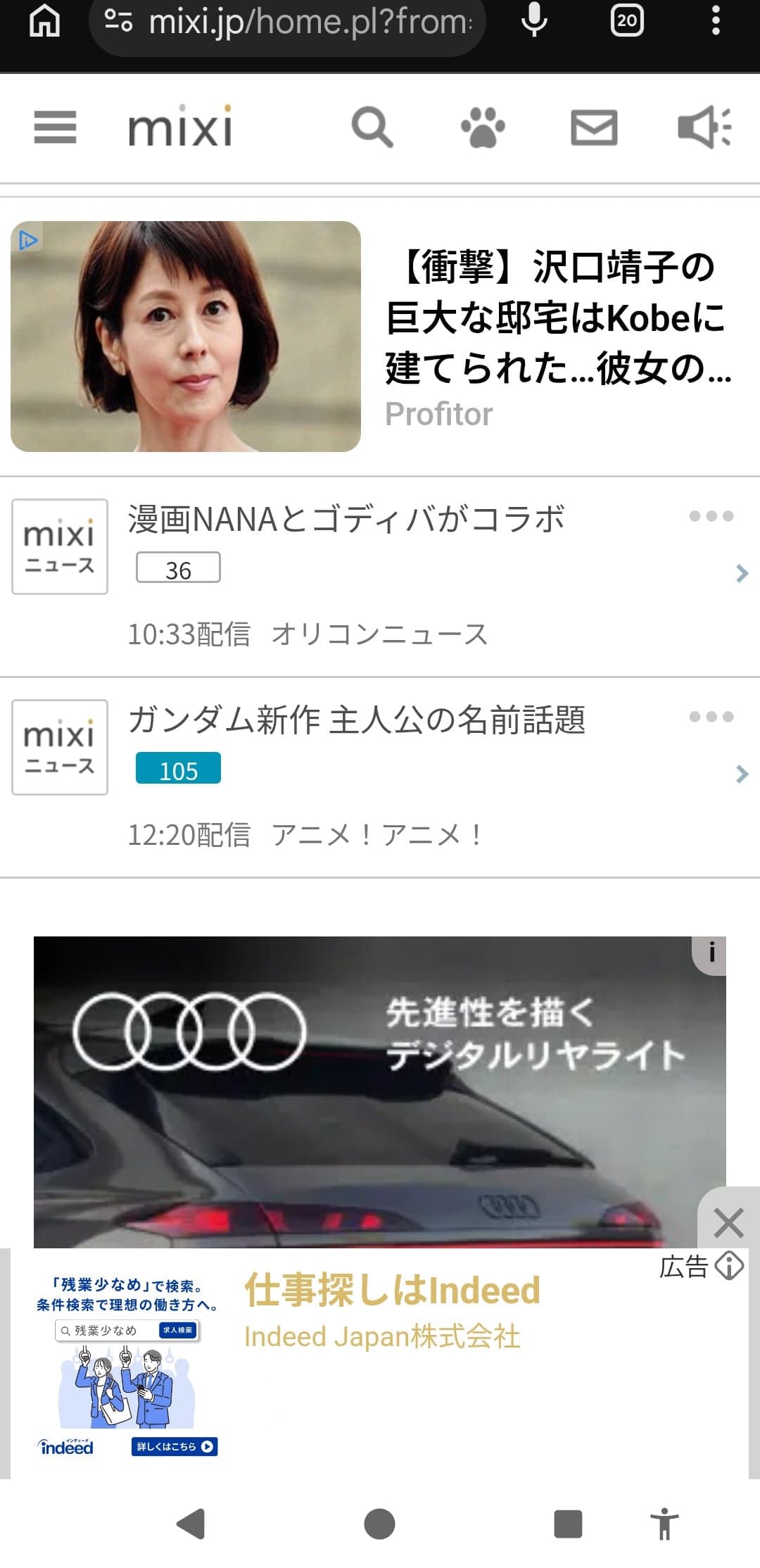Open the announcements megaphone icon
The image size is (760, 1568).
(x=704, y=127)
